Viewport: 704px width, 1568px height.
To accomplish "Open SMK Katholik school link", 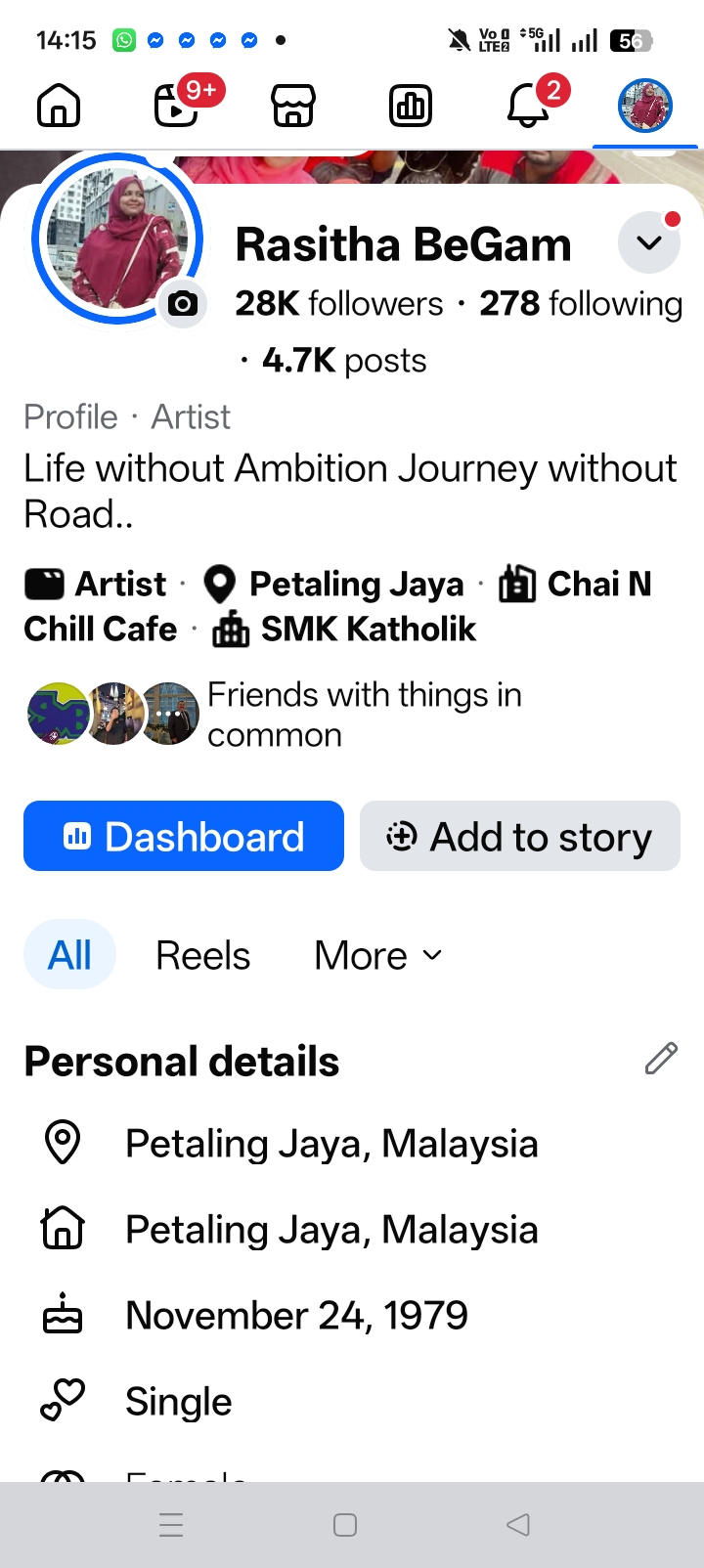I will click(368, 629).
